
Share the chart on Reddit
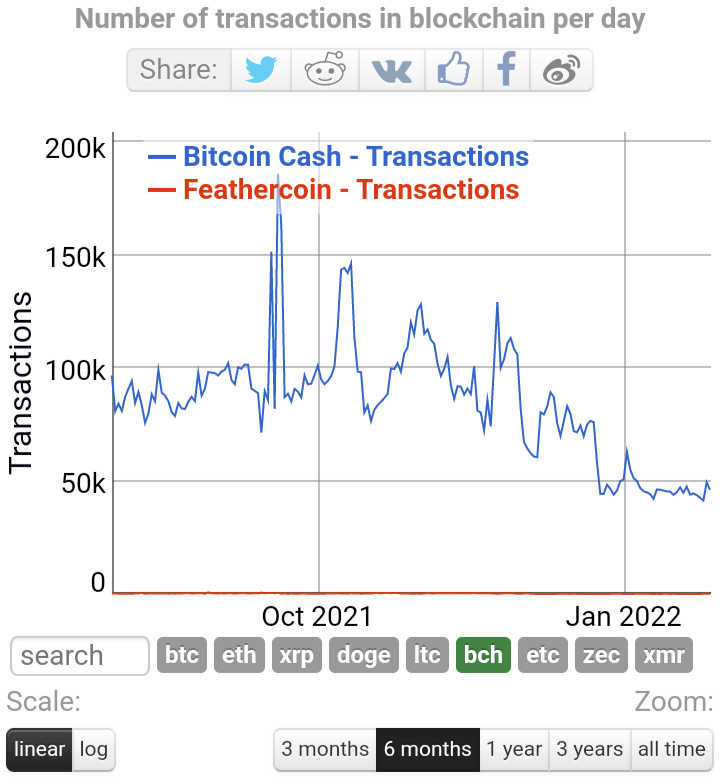[x=325, y=70]
